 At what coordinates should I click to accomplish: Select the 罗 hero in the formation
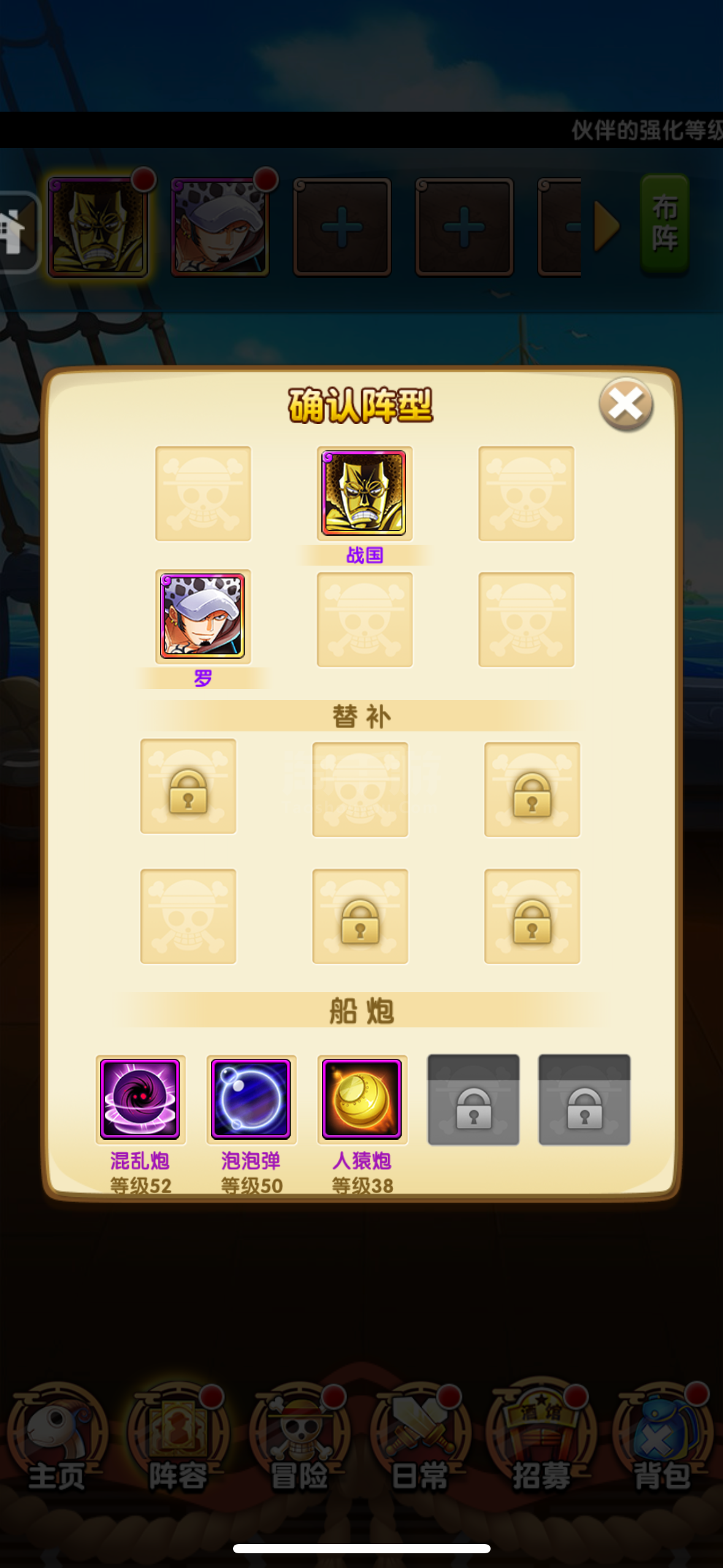coord(203,617)
